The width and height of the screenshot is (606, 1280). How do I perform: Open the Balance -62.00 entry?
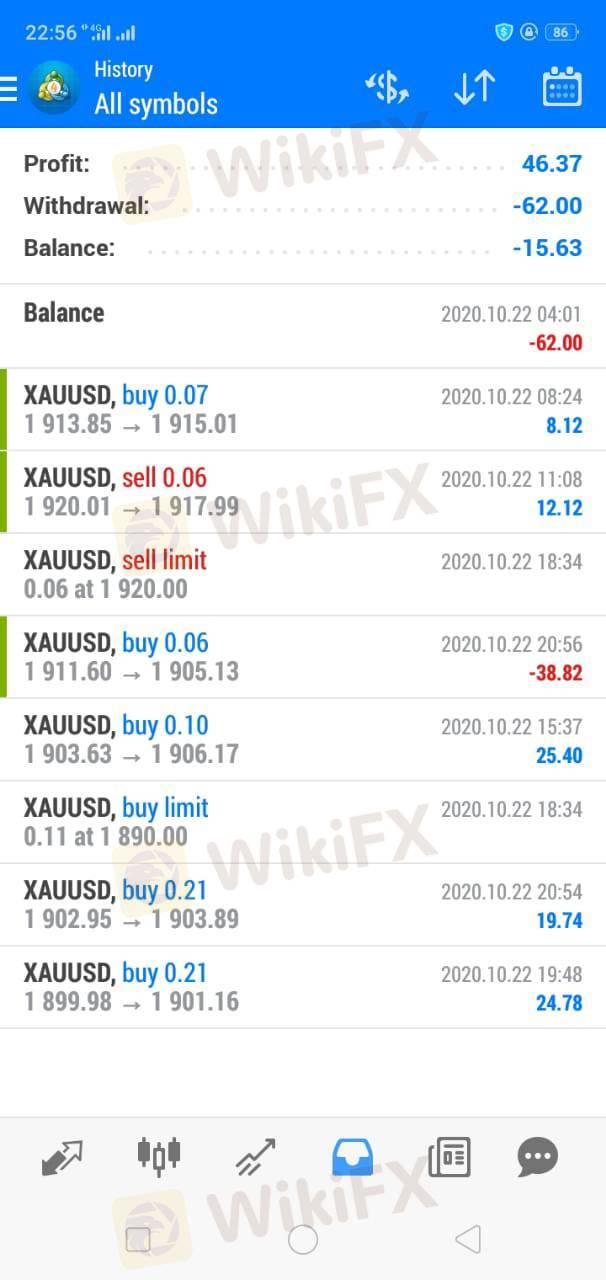303,327
